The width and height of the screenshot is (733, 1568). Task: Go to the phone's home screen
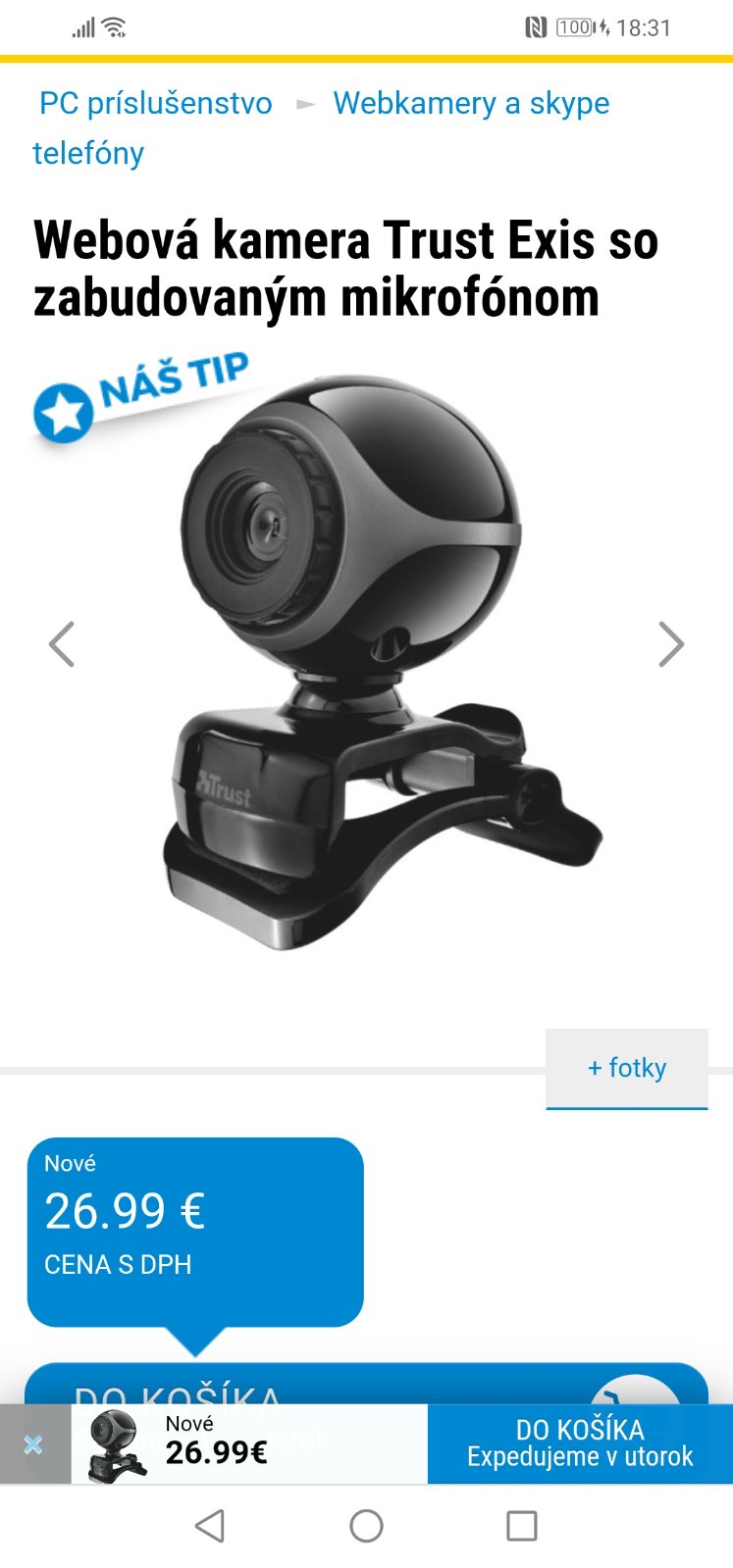click(x=366, y=1526)
